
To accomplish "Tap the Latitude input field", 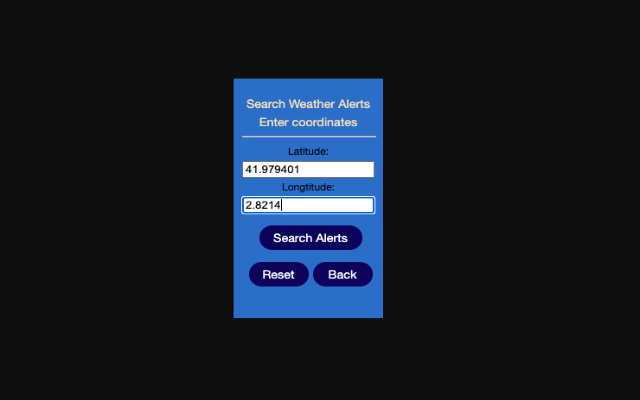I will click(x=308, y=169).
